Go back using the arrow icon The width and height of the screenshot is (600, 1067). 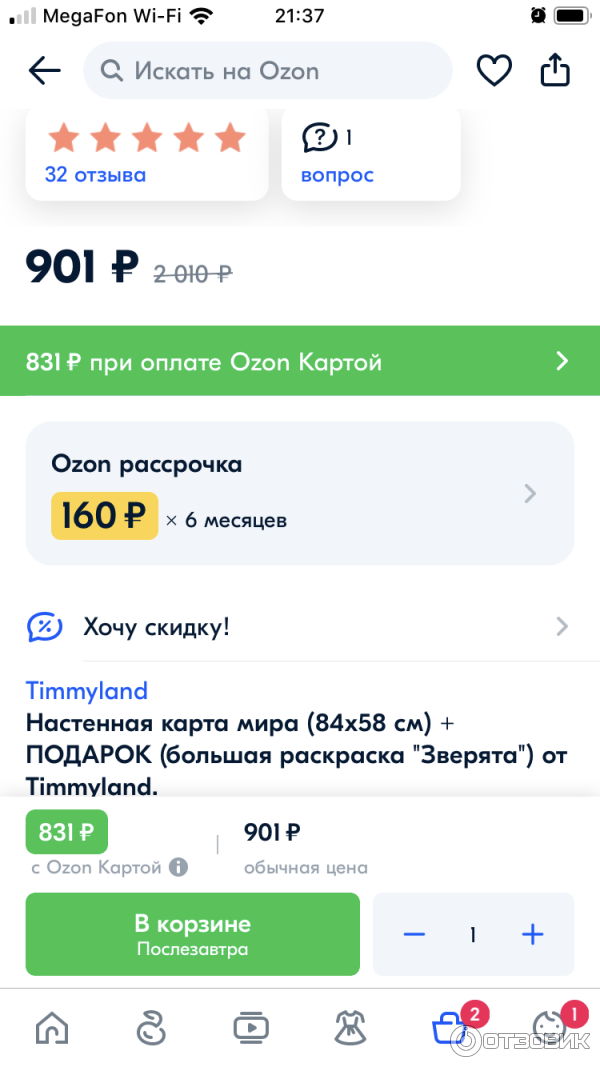coord(45,71)
